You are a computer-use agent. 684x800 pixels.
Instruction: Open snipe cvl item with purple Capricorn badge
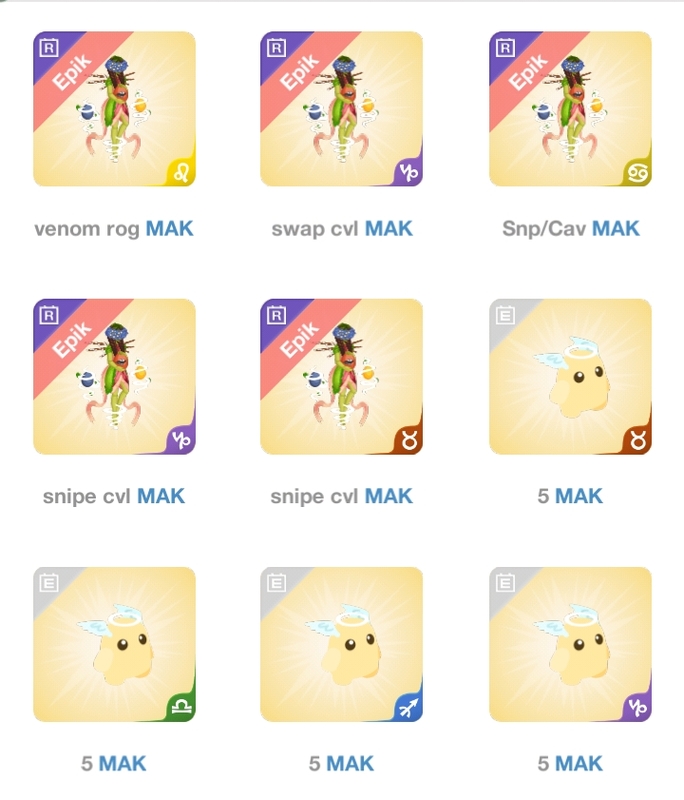[x=114, y=377]
